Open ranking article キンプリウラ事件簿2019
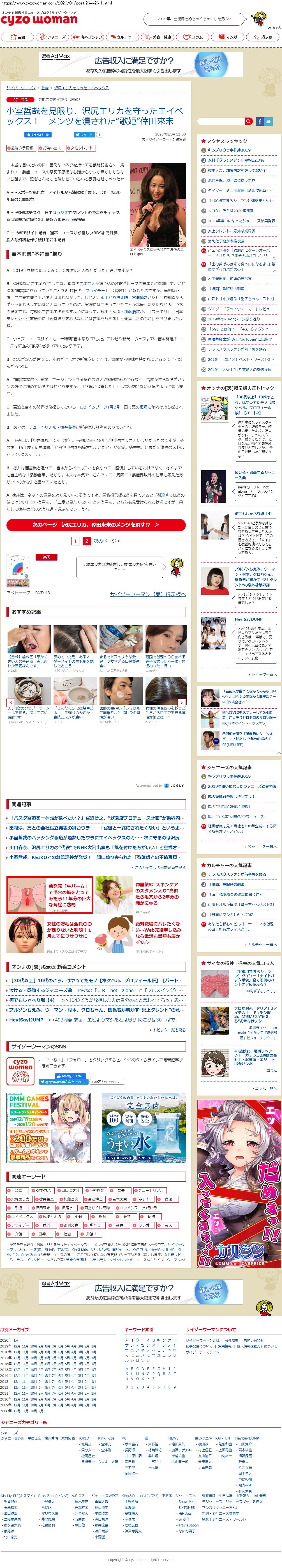 (x=228, y=150)
